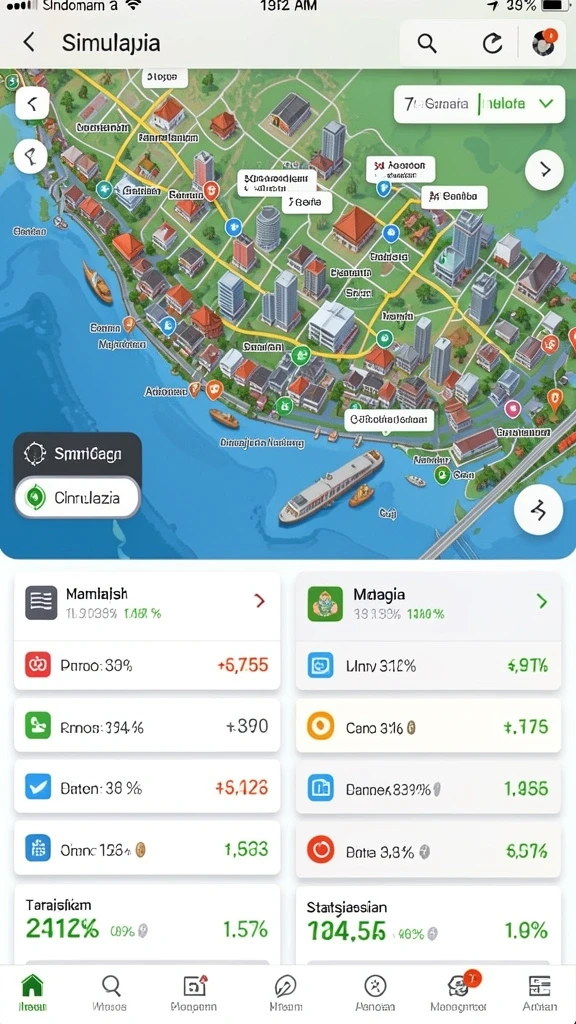Open the profile avatar with the badge
Screen dimensions: 576x1024
[x=543, y=42]
